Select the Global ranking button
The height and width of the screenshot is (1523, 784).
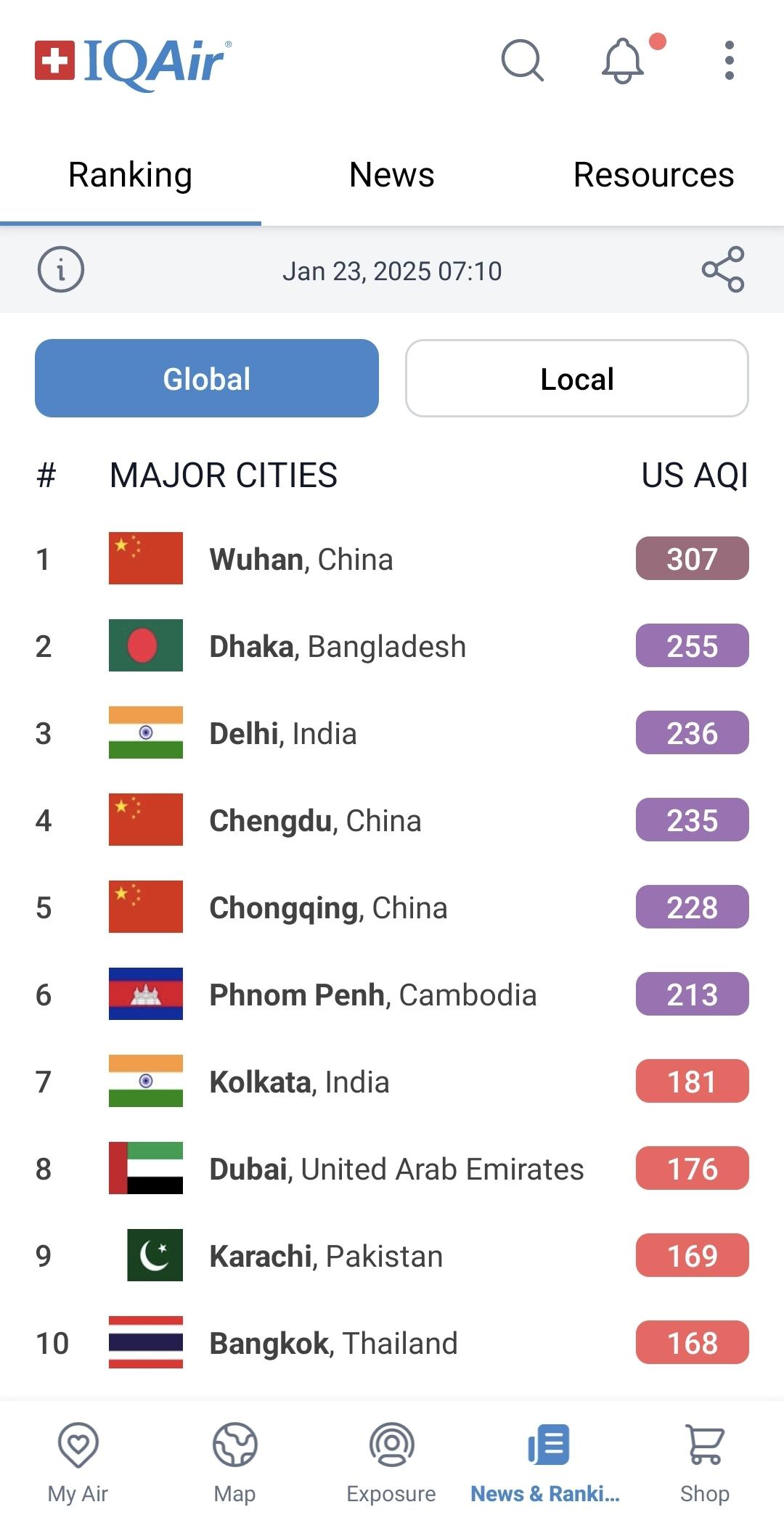click(x=207, y=378)
